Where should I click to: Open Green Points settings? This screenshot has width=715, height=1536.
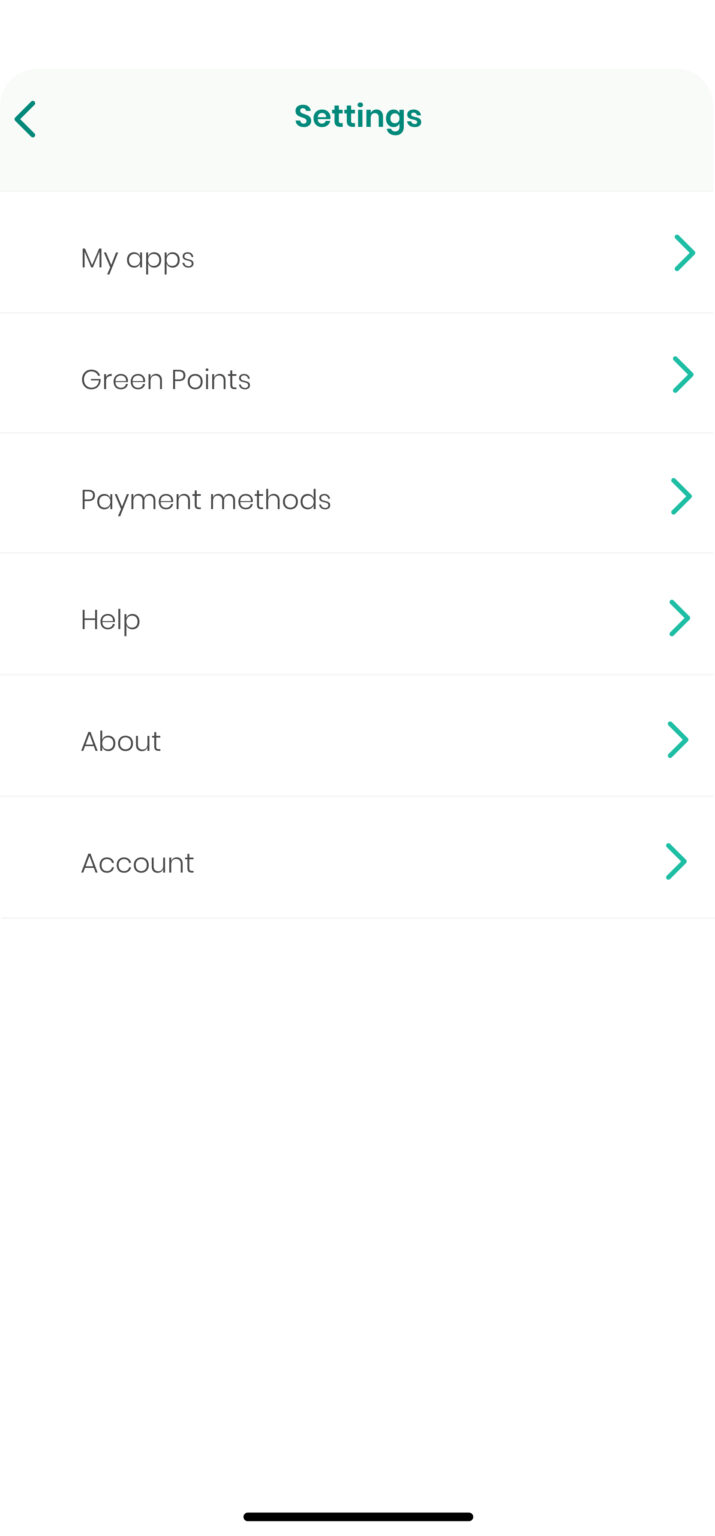pyautogui.click(x=357, y=377)
